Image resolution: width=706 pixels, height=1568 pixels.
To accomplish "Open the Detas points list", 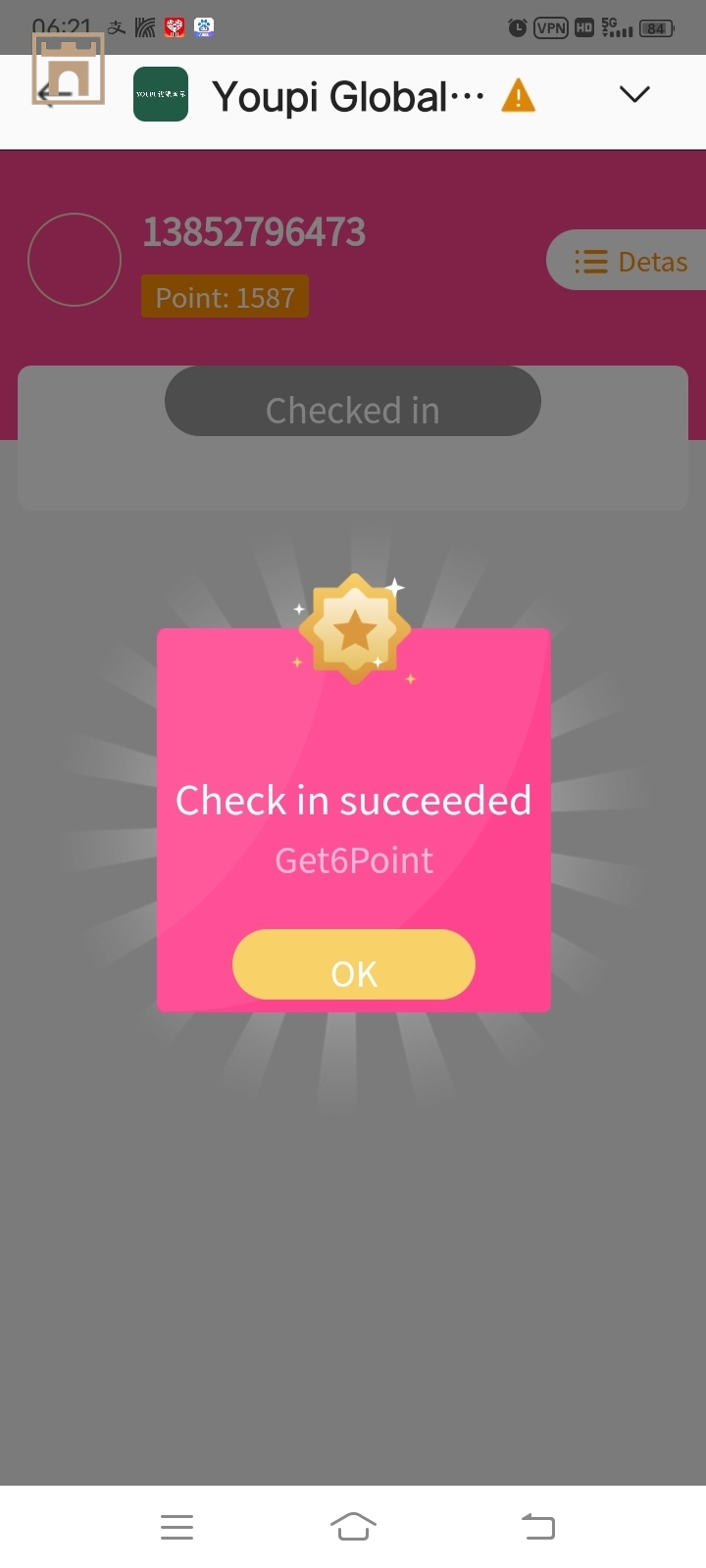I will coord(630,261).
